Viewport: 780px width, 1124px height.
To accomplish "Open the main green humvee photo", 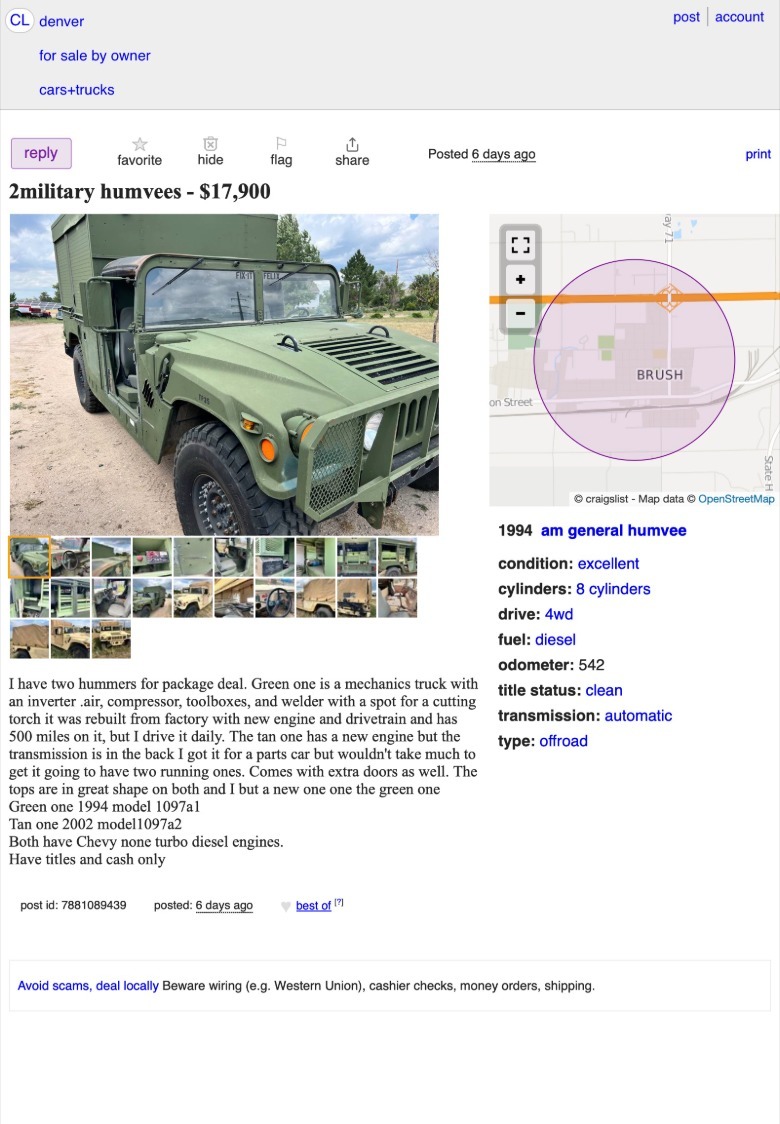I will click(x=224, y=374).
